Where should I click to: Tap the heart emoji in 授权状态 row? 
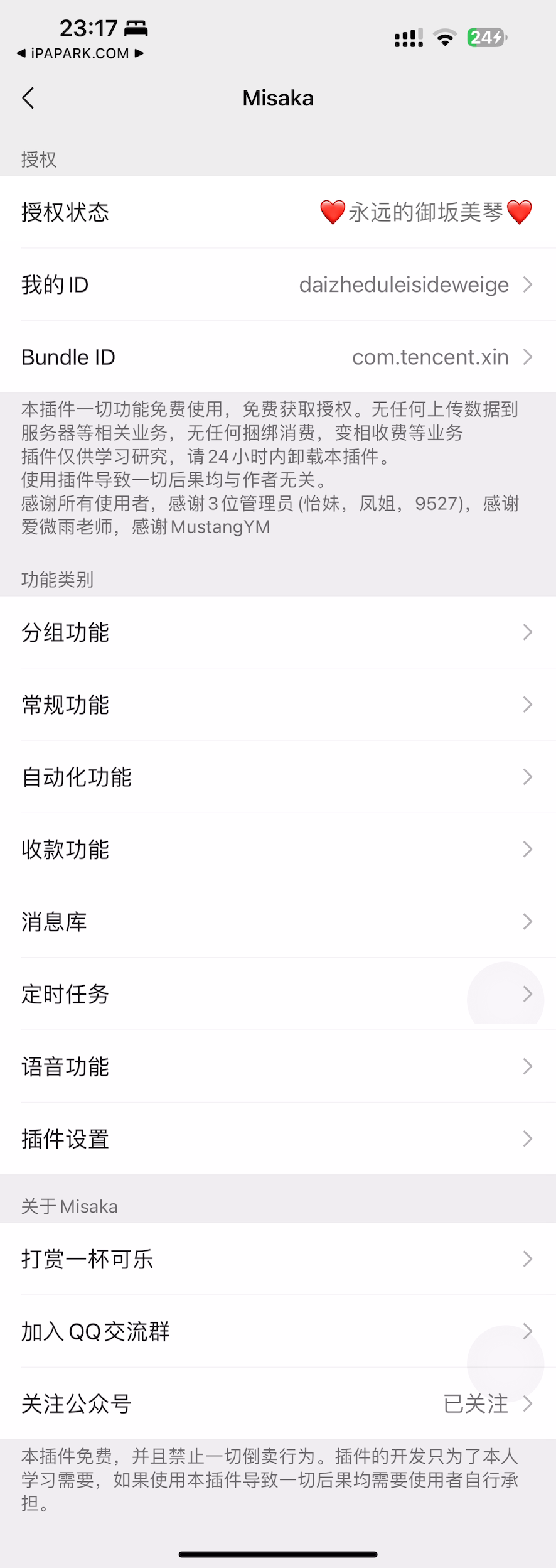click(331, 212)
